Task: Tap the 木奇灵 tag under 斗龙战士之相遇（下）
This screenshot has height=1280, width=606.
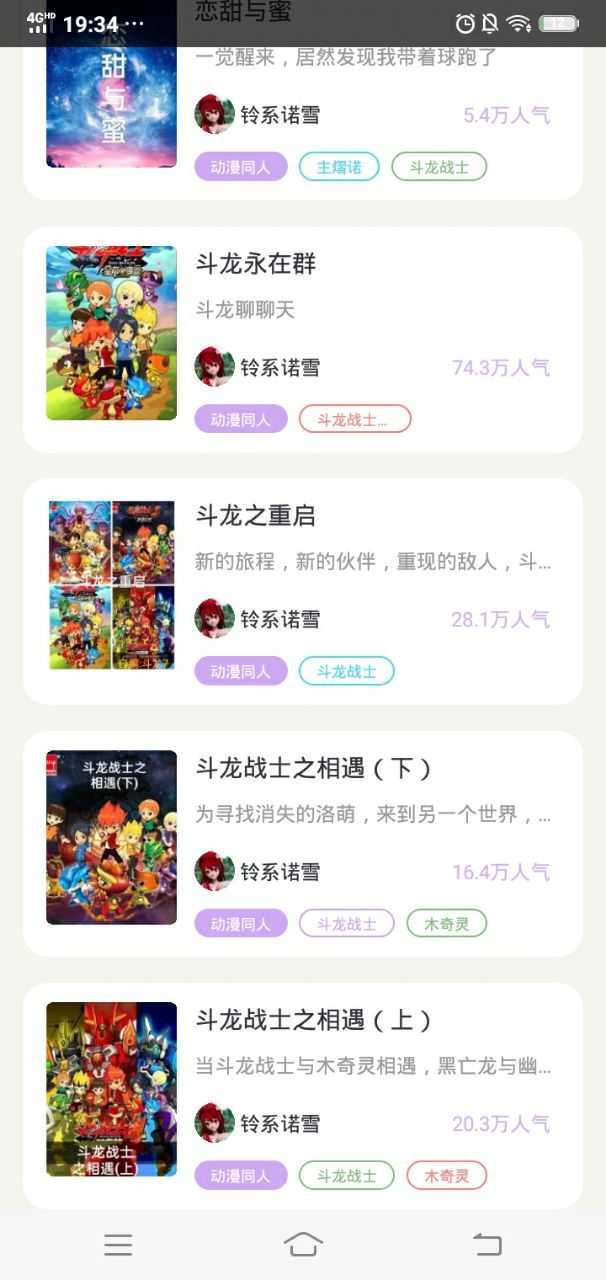Action: click(x=447, y=923)
